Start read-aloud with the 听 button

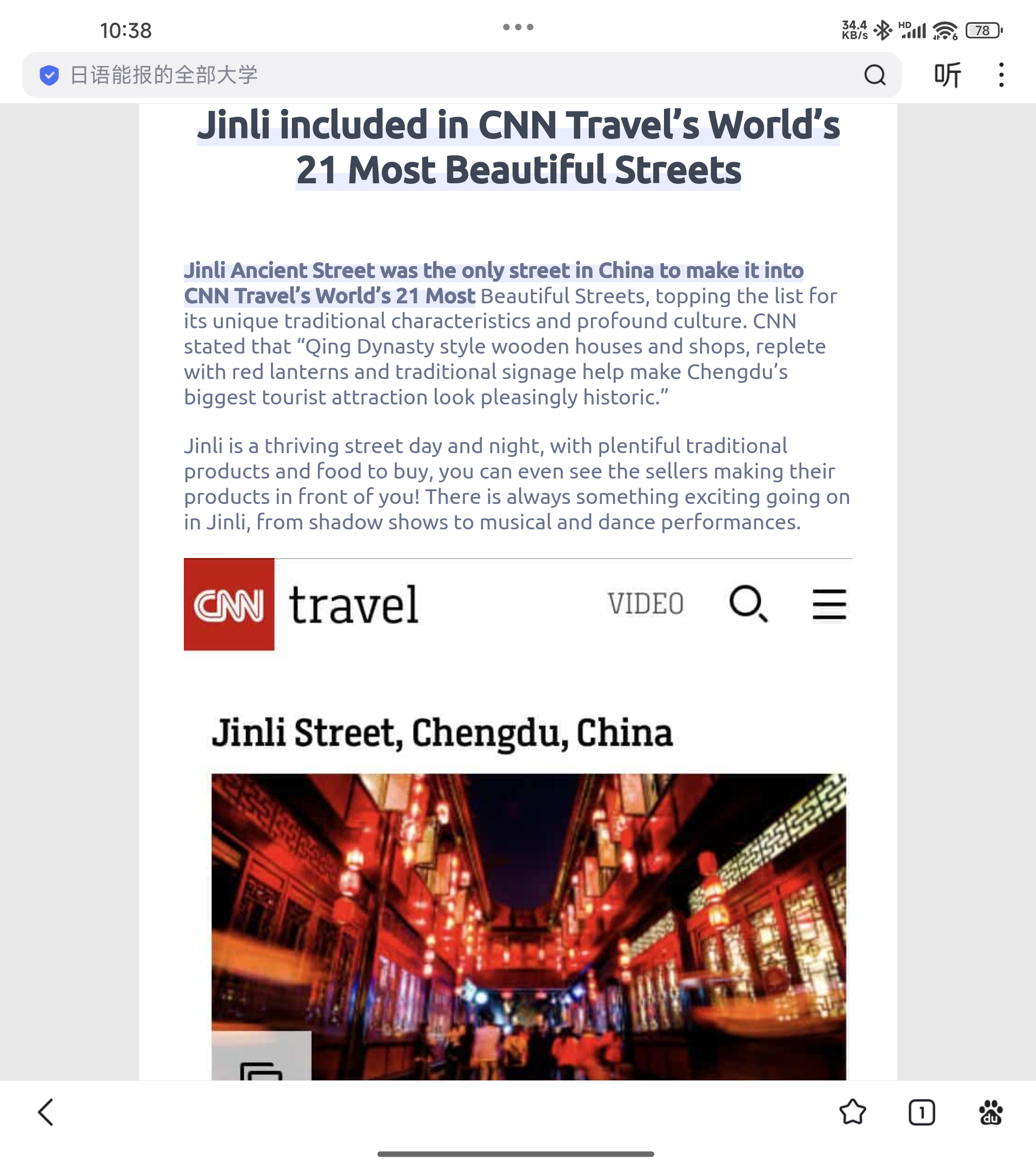coord(947,75)
